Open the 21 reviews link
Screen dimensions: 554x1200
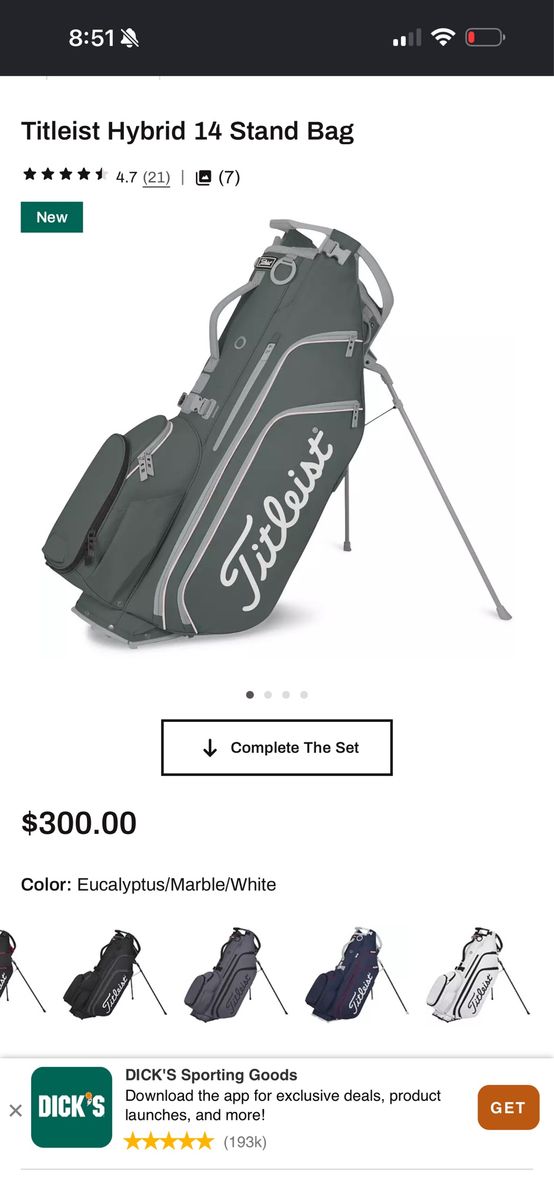pyautogui.click(x=156, y=177)
